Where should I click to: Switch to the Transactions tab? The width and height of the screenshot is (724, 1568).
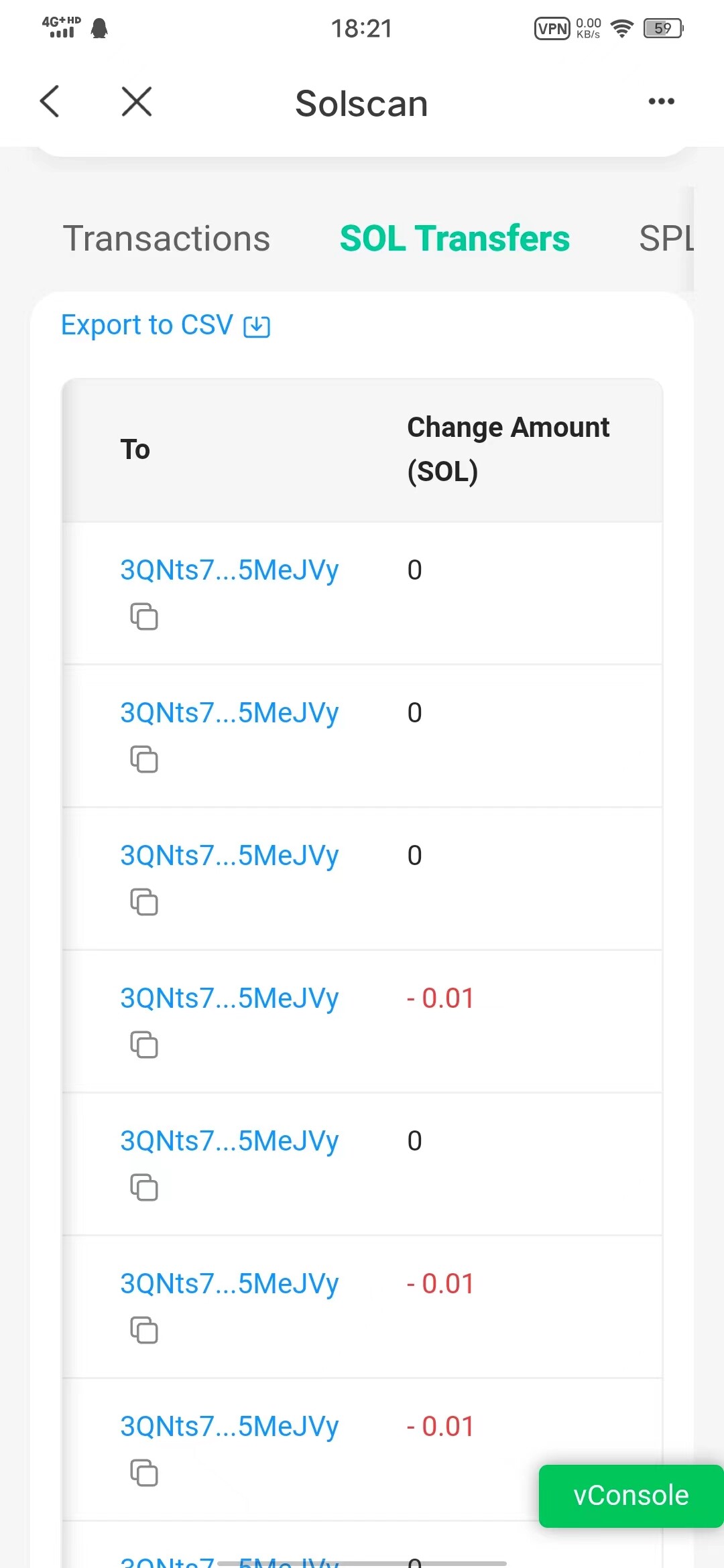coord(166,239)
